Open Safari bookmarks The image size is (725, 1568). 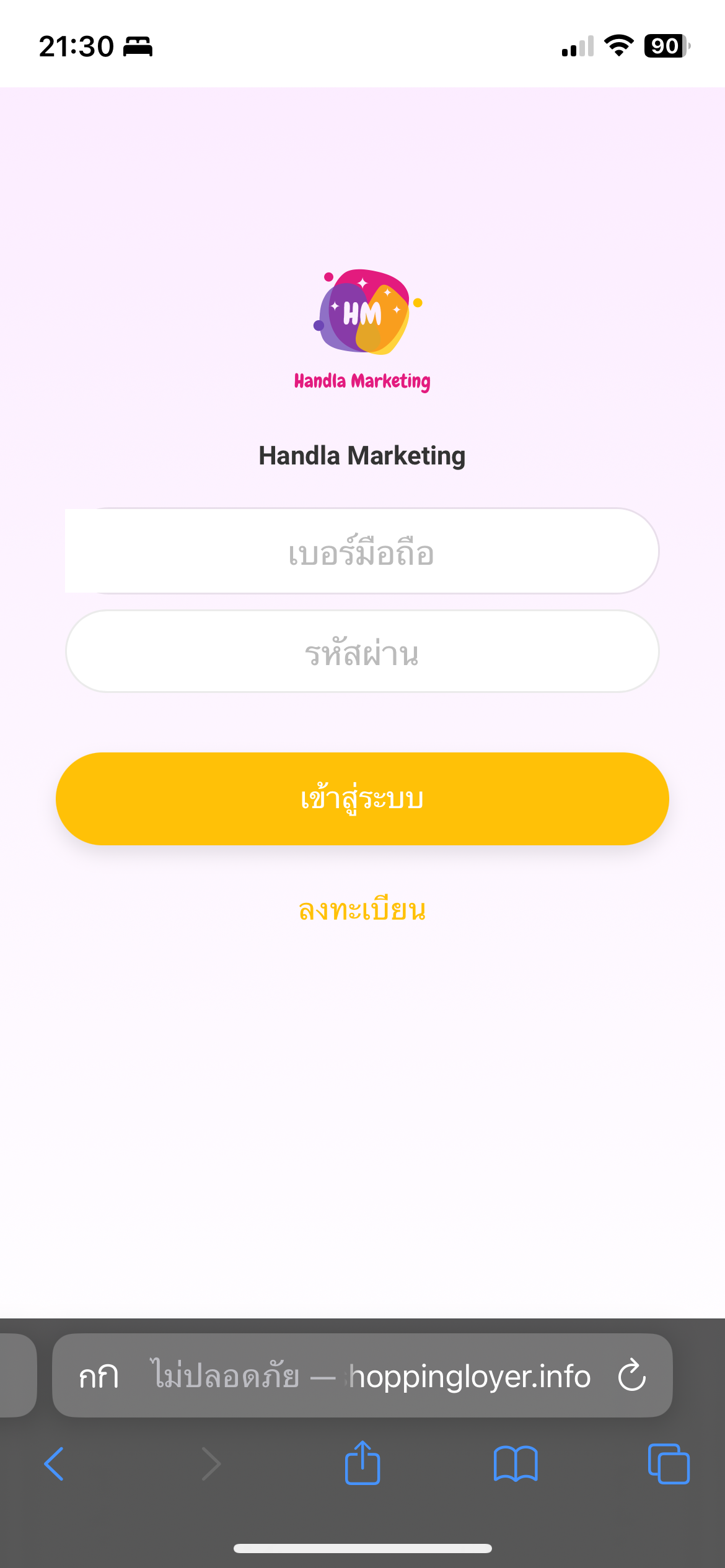point(516,1464)
